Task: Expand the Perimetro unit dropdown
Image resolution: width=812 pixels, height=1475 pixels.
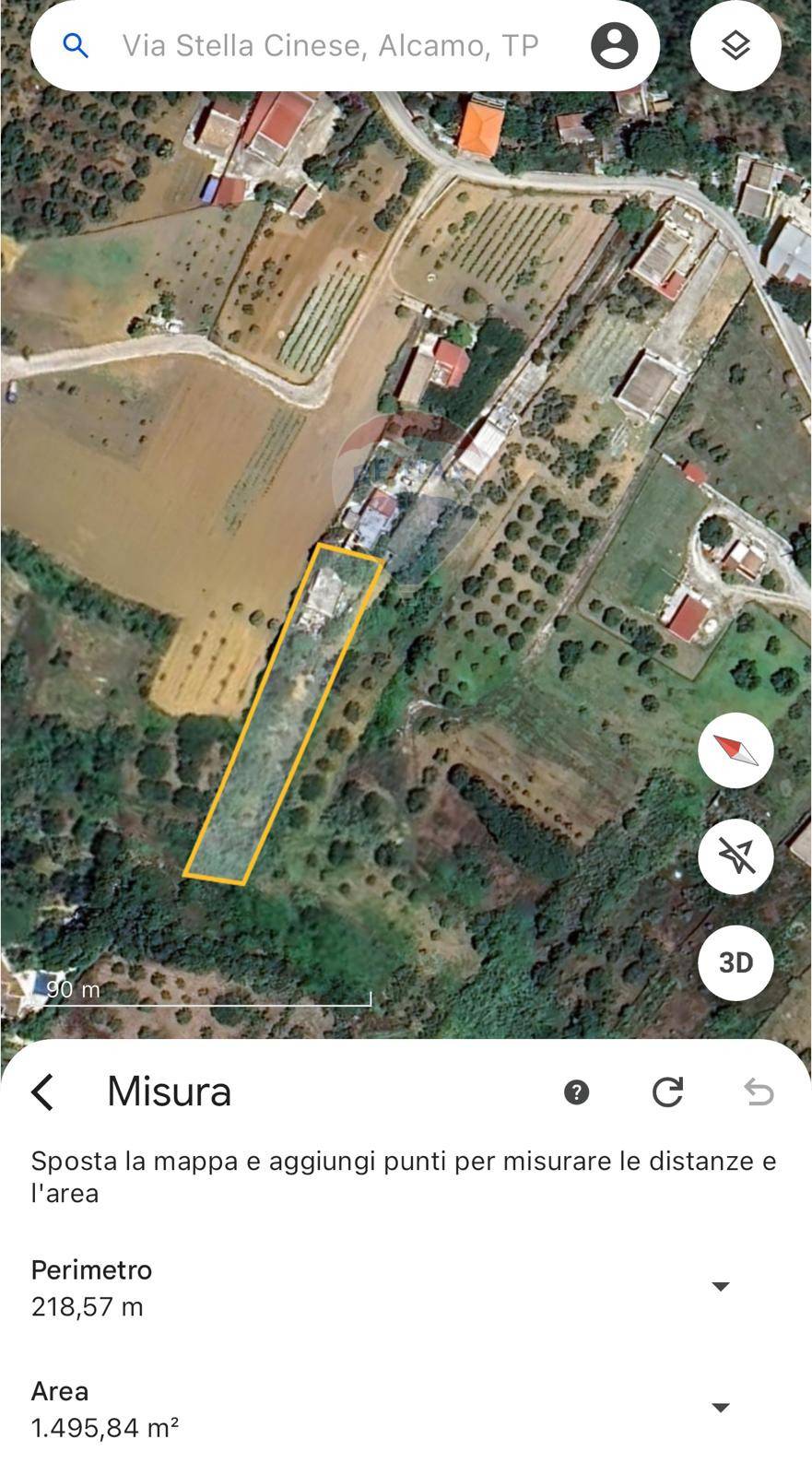Action: (x=721, y=1286)
